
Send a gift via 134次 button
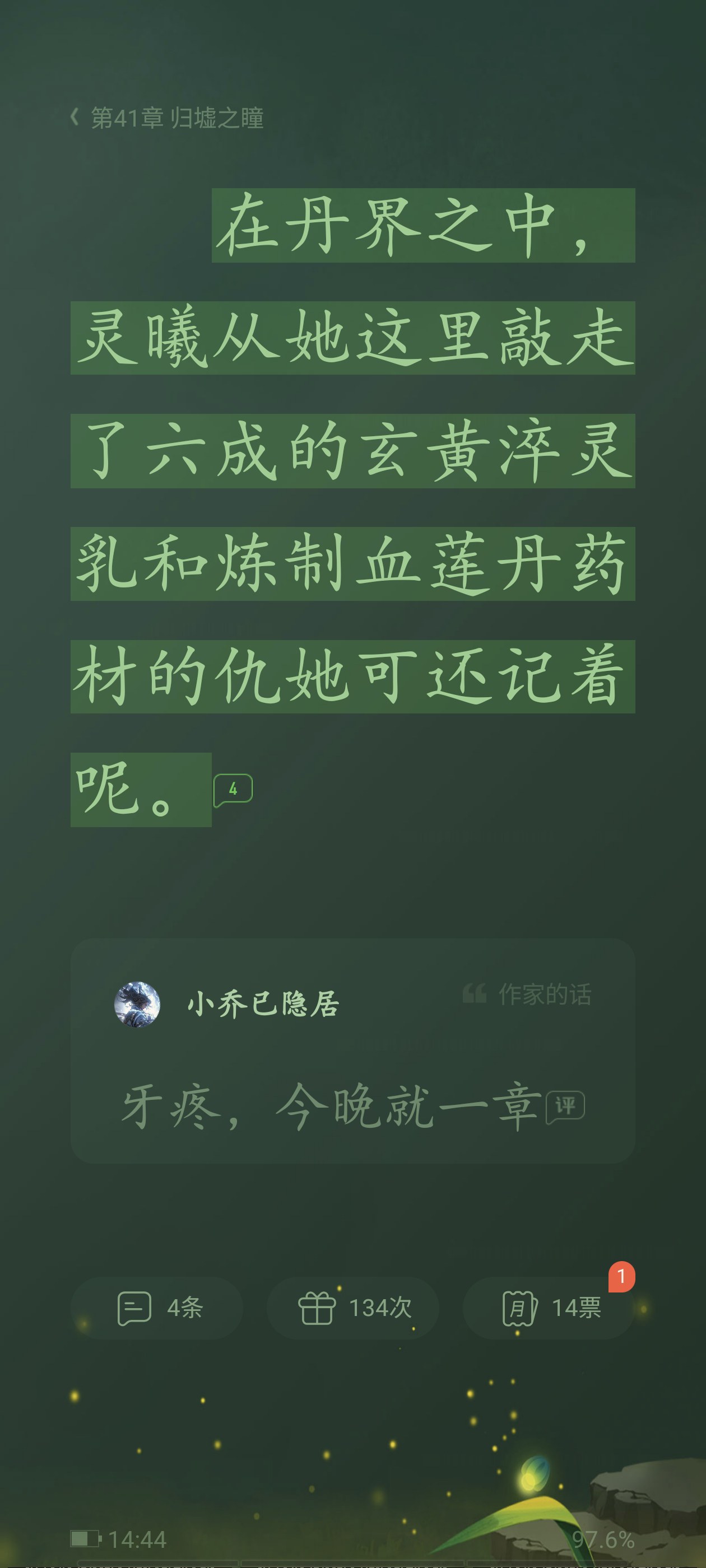pyautogui.click(x=354, y=1308)
